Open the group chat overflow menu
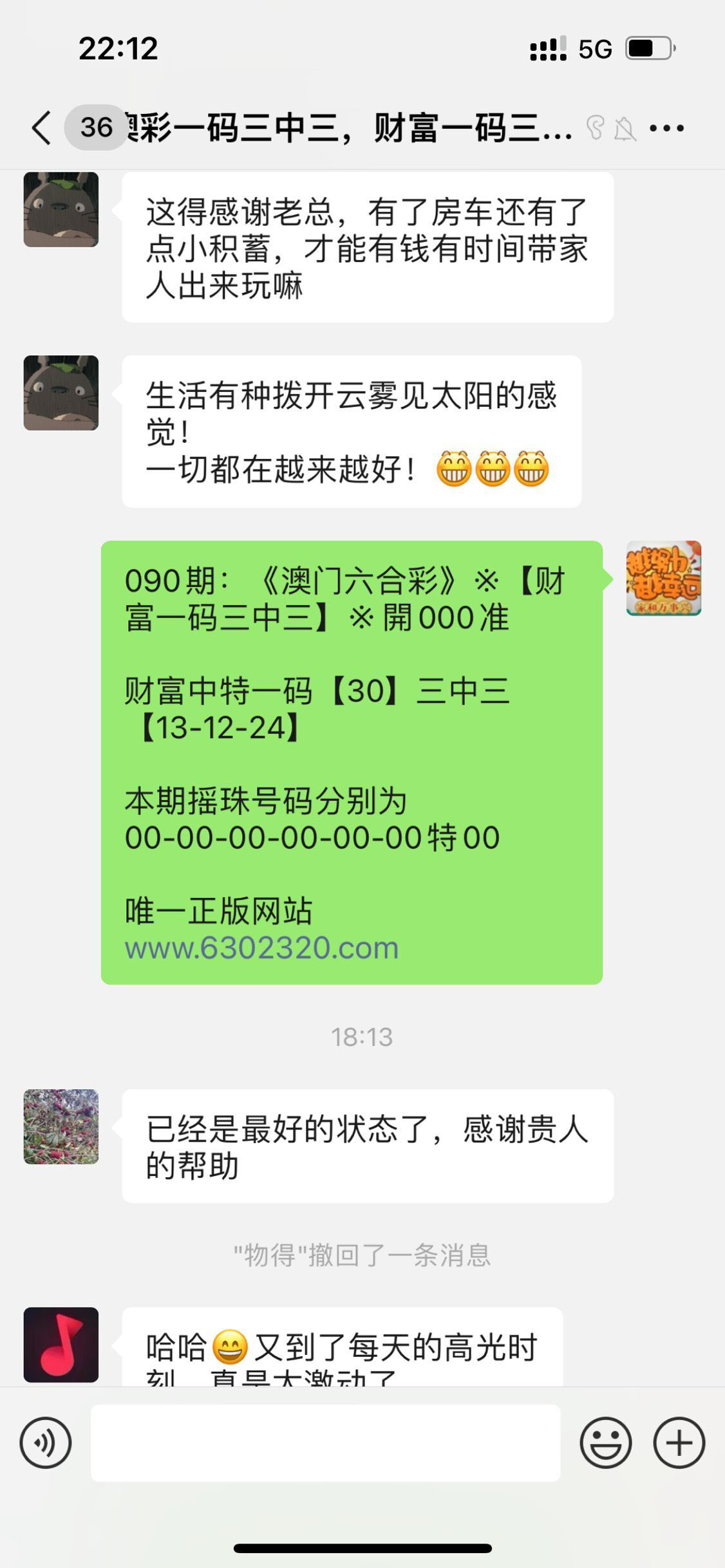The width and height of the screenshot is (725, 1568). 666,128
